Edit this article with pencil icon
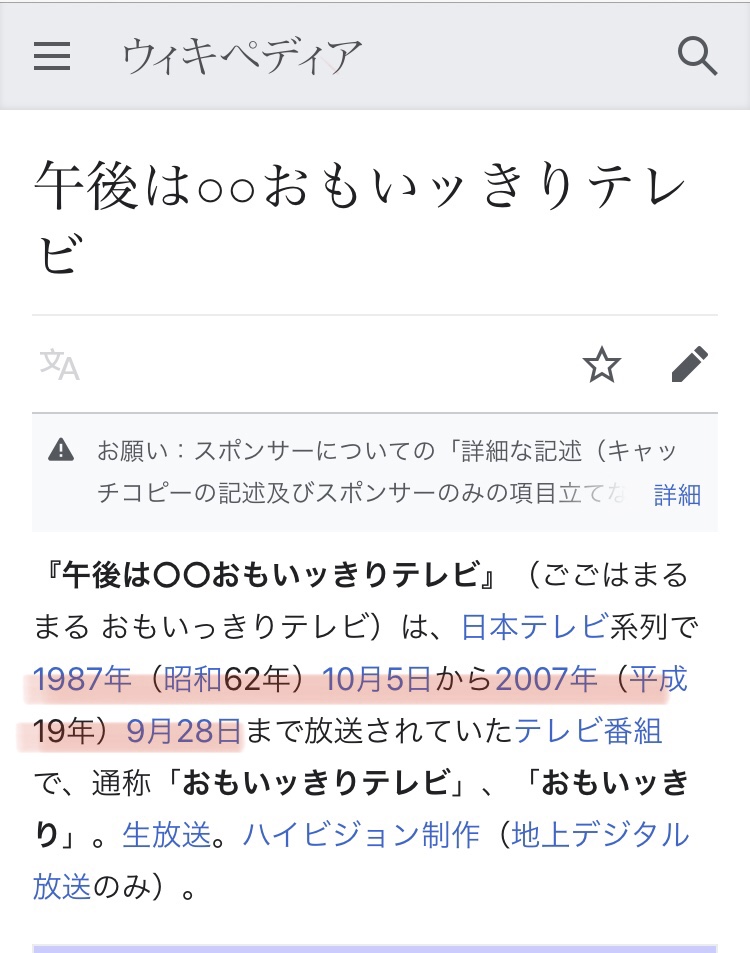The width and height of the screenshot is (750, 953). [x=689, y=365]
